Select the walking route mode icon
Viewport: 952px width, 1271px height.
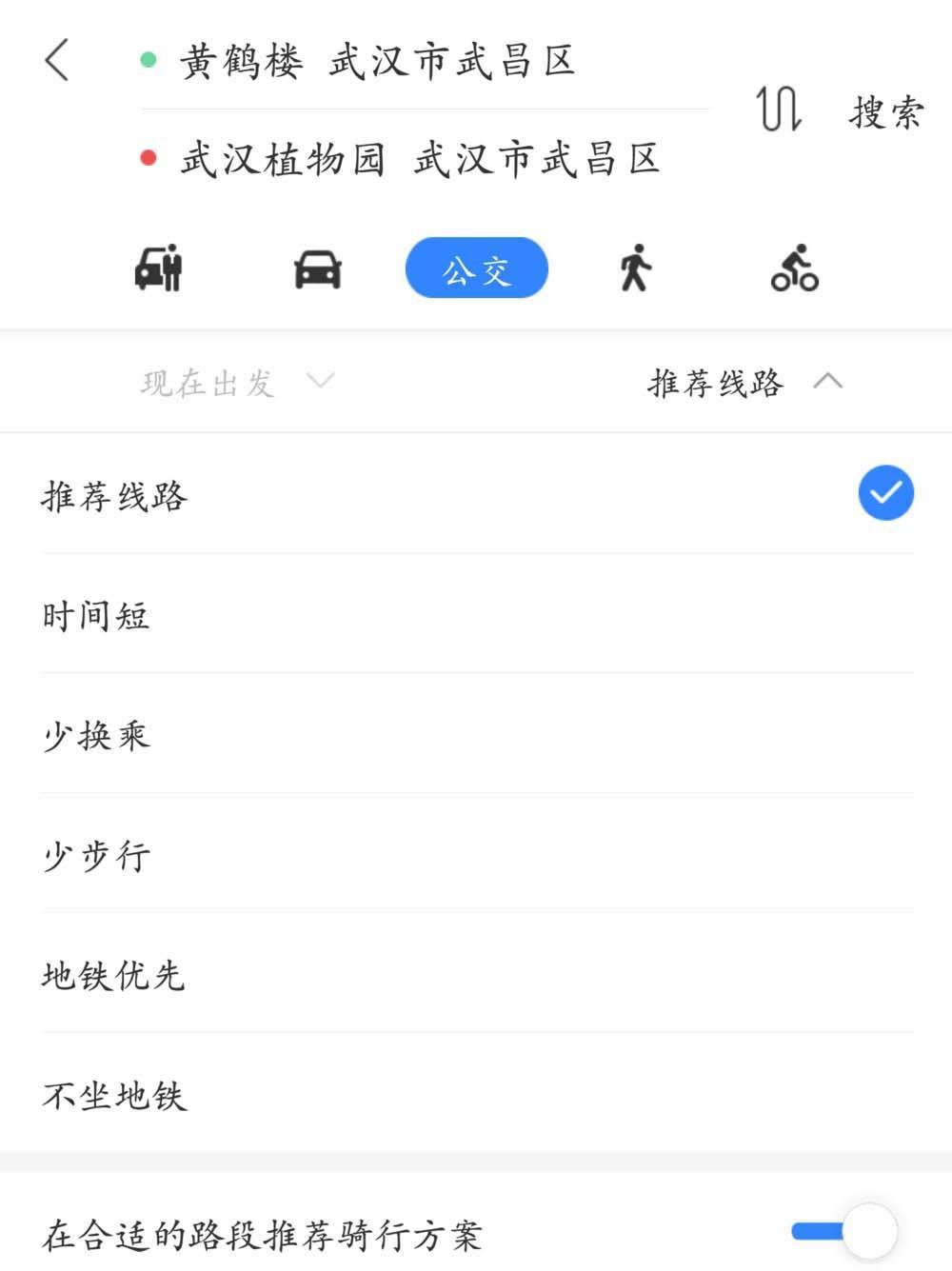pyautogui.click(x=635, y=268)
